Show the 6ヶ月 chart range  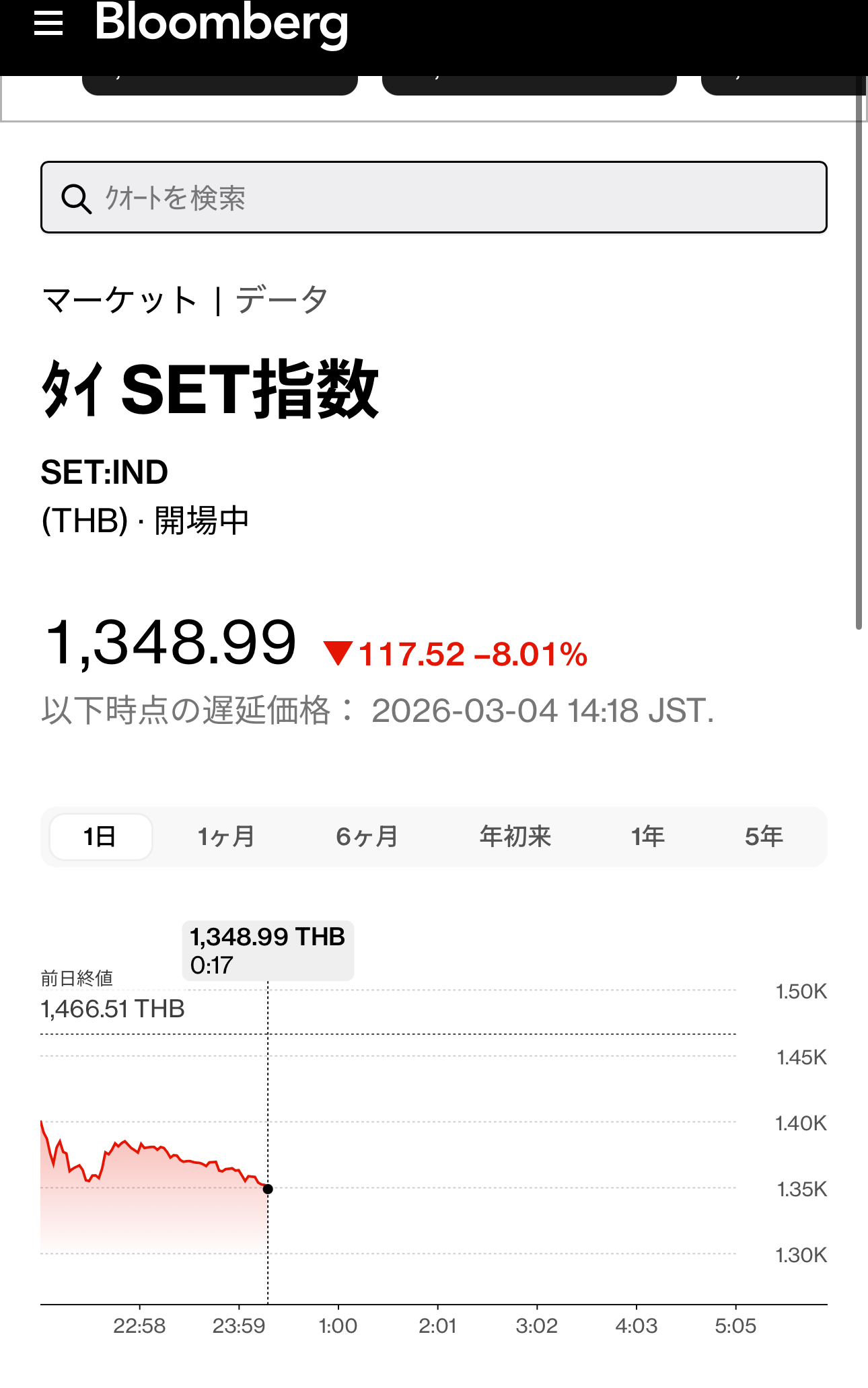(x=367, y=837)
